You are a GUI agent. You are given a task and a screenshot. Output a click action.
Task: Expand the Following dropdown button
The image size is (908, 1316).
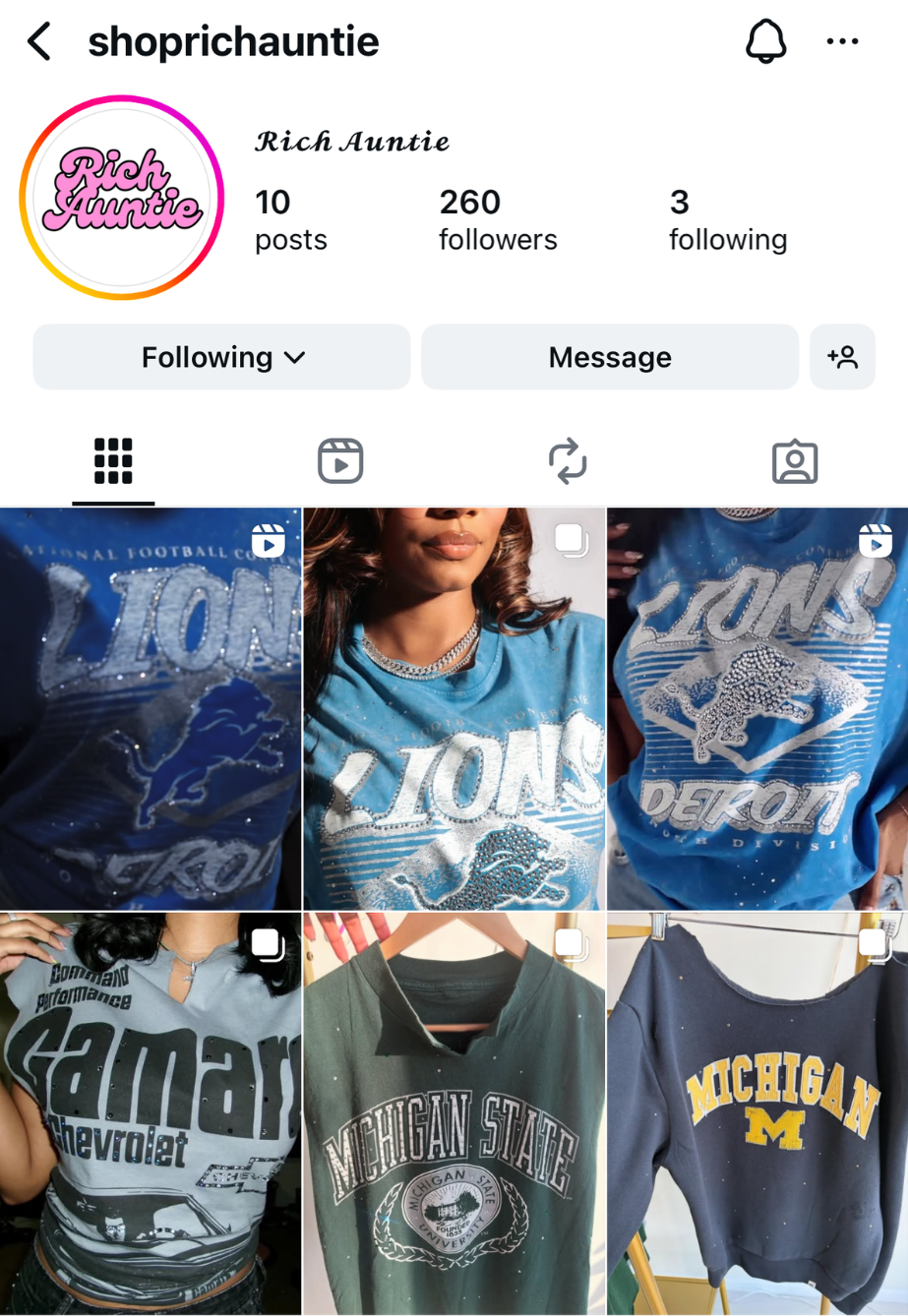click(221, 357)
